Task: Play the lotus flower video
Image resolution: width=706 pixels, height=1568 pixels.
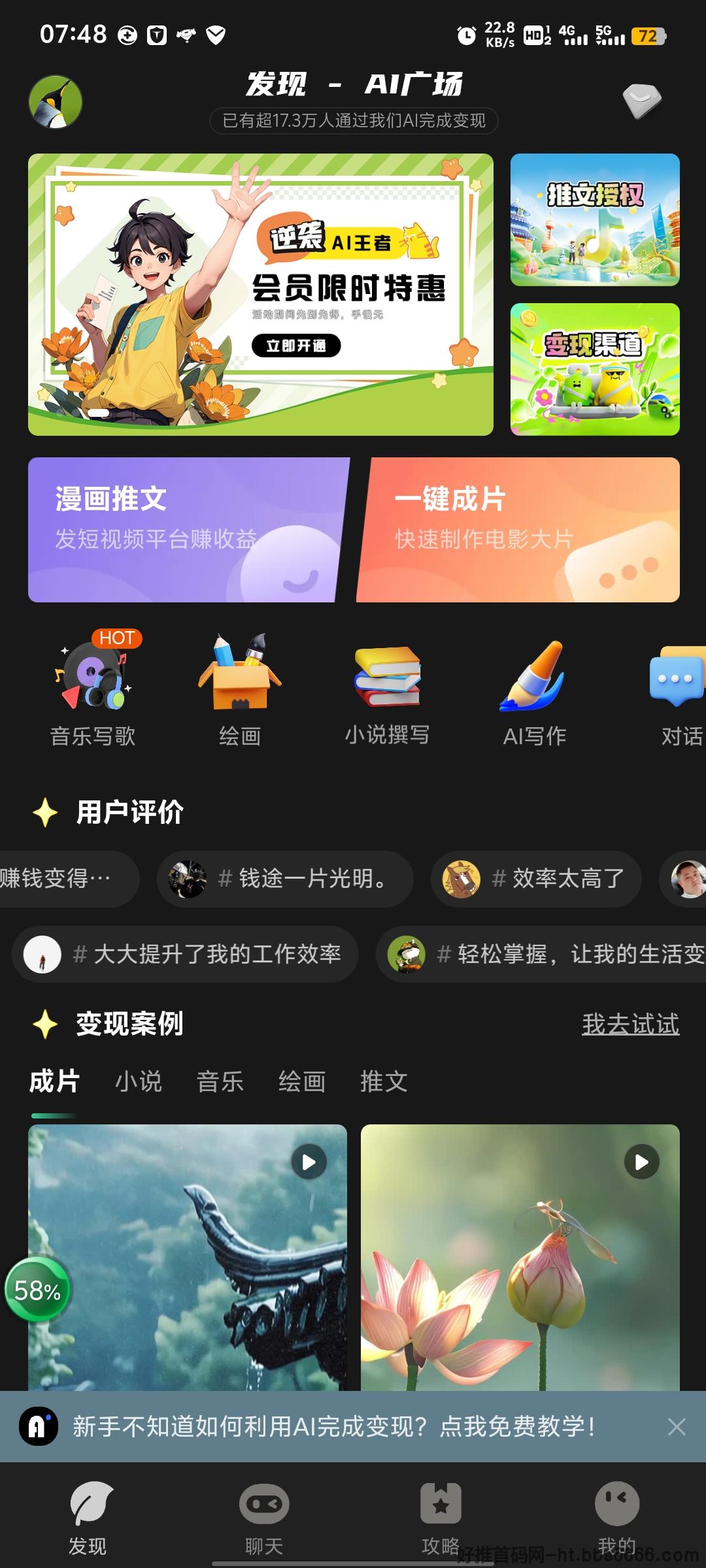Action: coord(642,1162)
